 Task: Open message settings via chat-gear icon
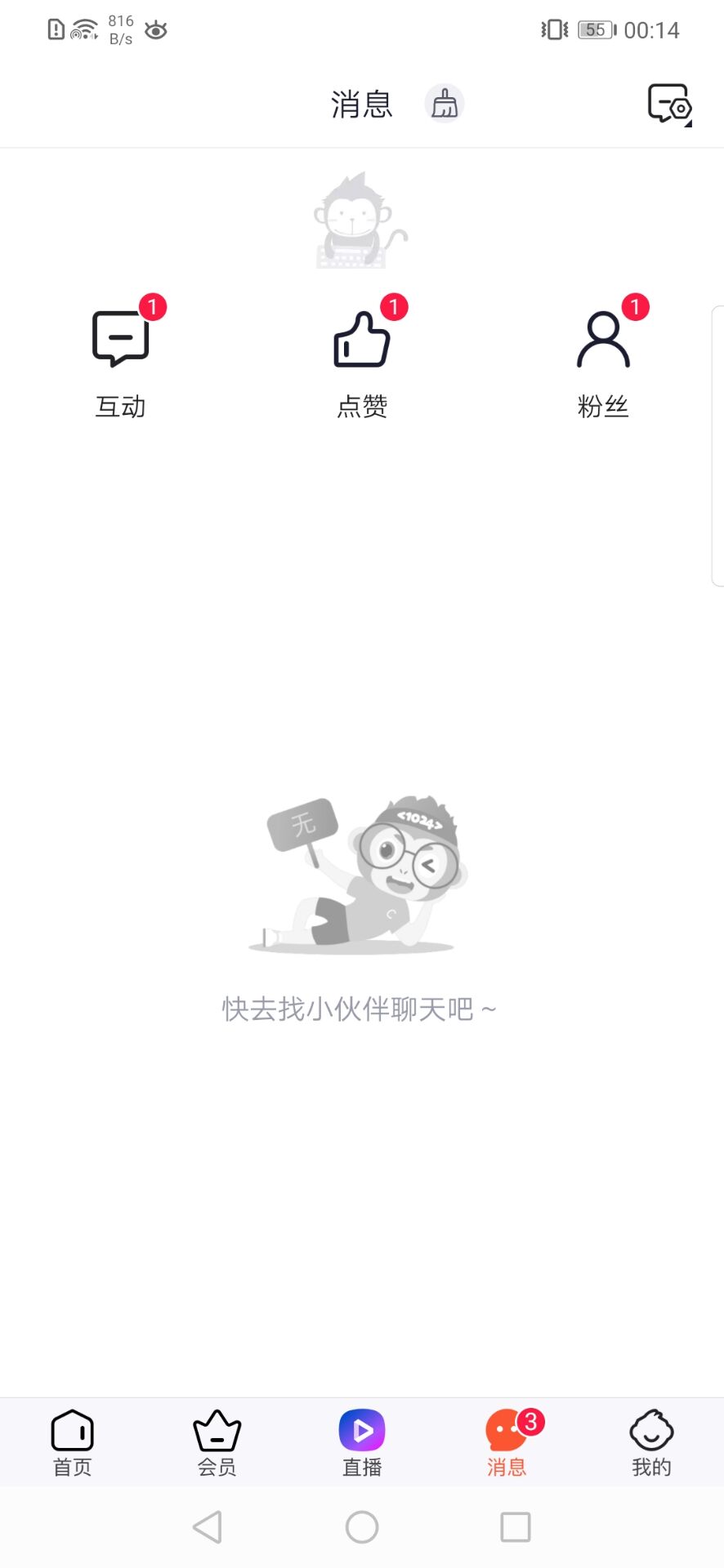click(668, 103)
